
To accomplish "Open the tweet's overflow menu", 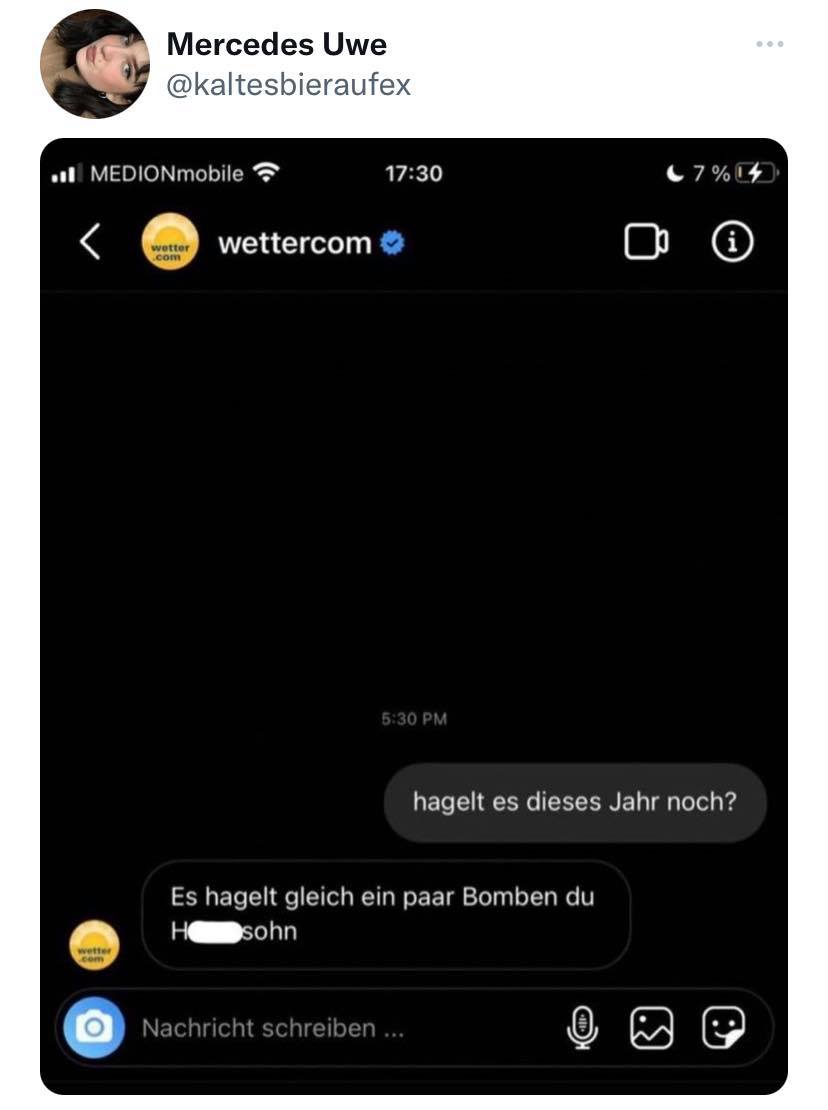I will (x=769, y=45).
